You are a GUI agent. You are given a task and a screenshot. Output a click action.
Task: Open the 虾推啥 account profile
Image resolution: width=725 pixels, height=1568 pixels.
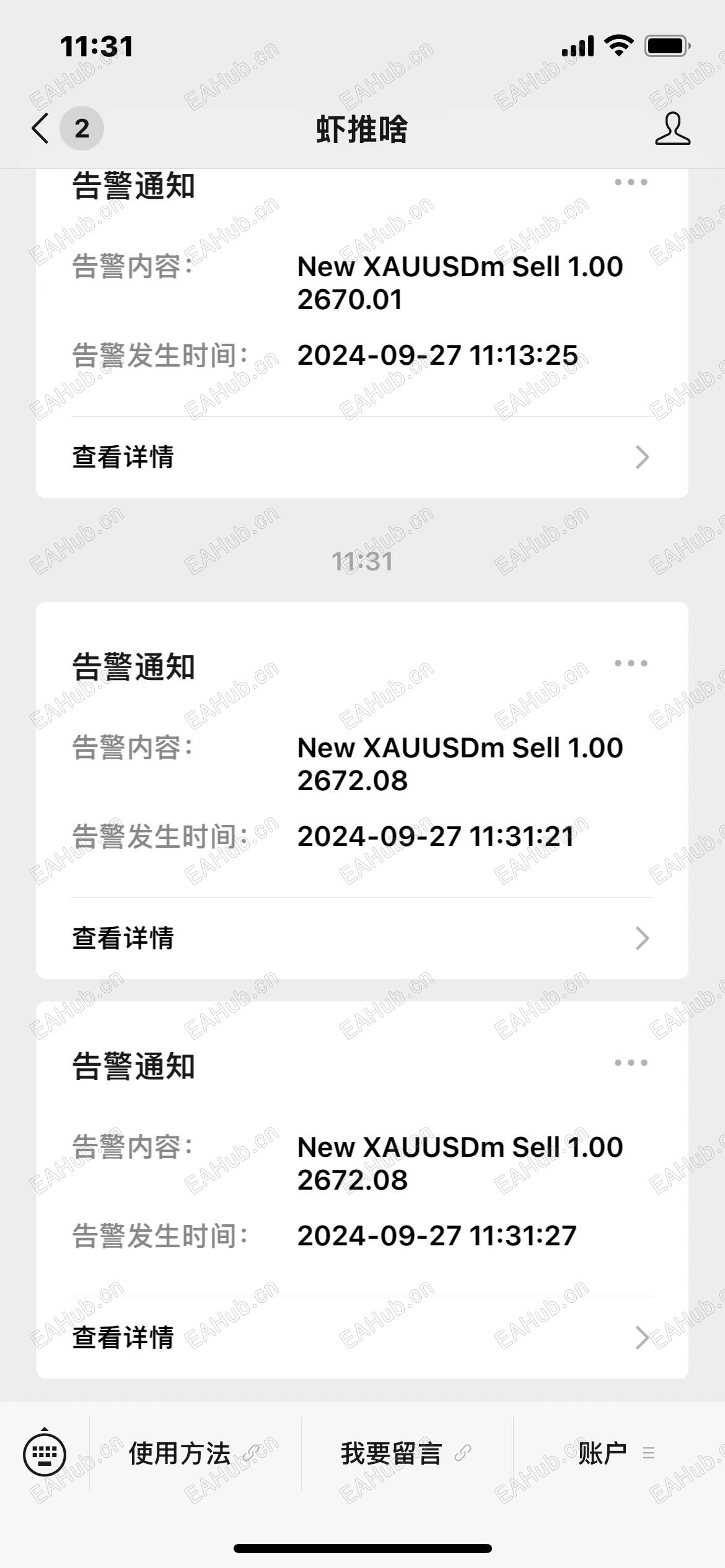click(x=672, y=129)
